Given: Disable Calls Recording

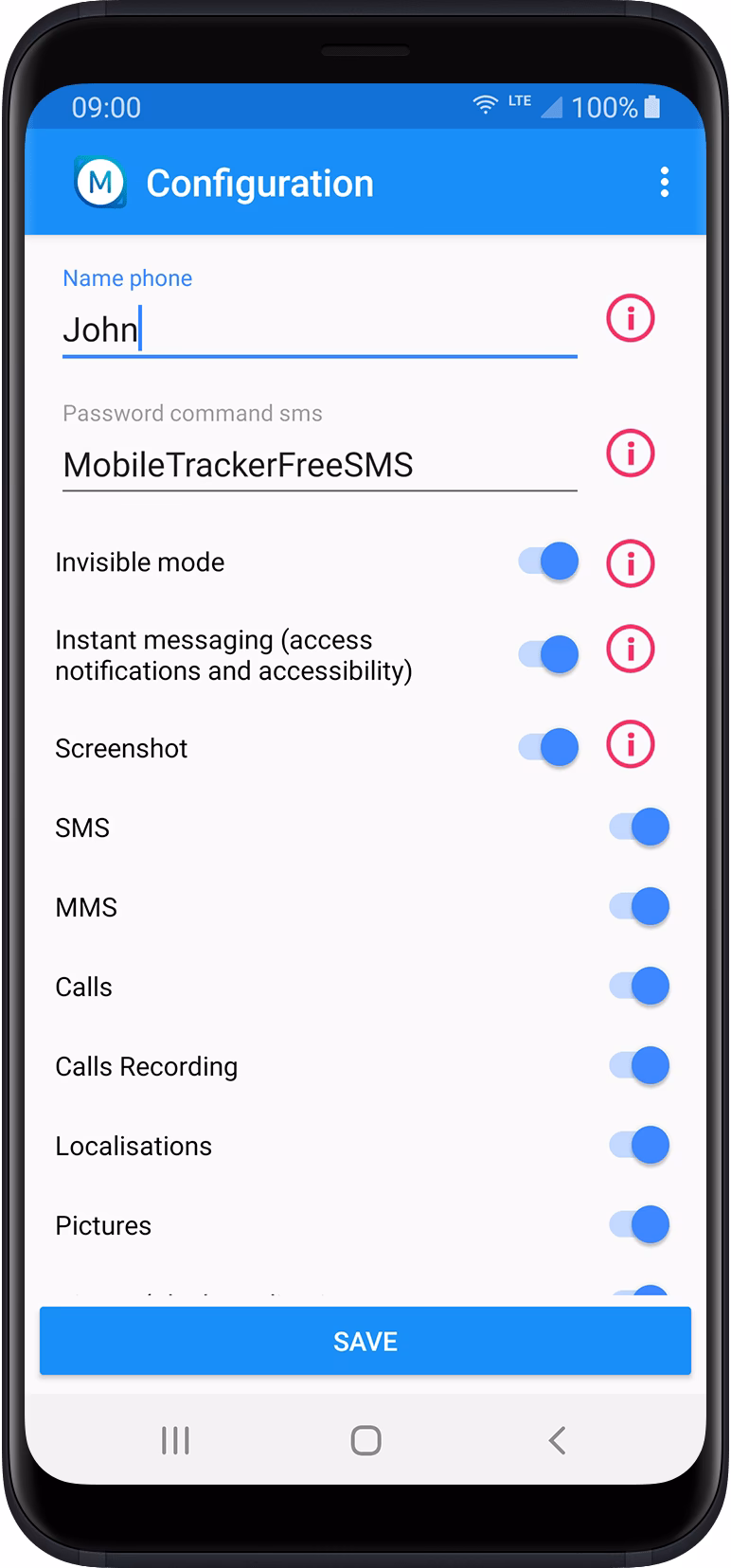Looking at the screenshot, I should pyautogui.click(x=640, y=1065).
